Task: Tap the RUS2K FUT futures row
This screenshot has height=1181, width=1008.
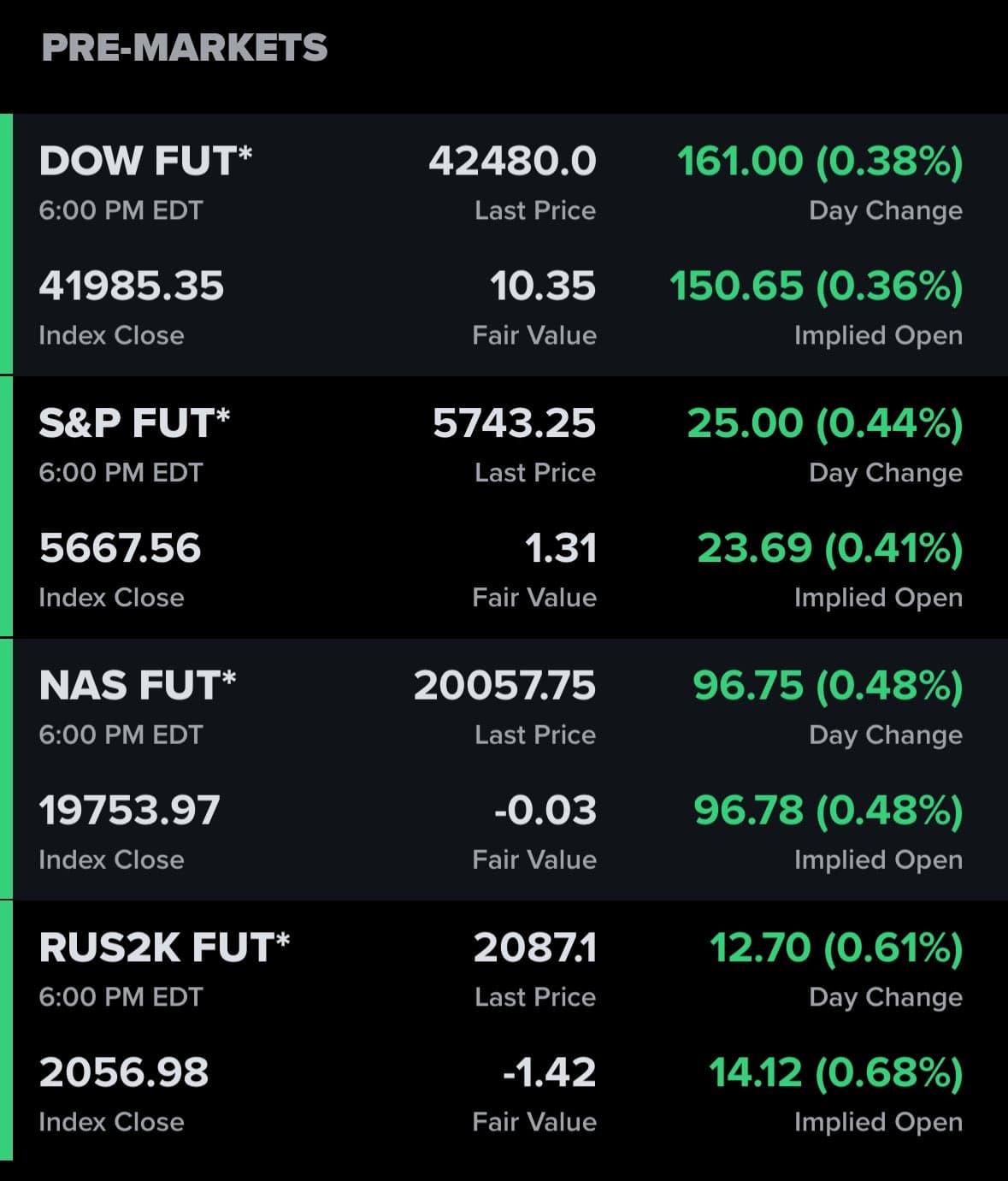Action: tap(164, 948)
